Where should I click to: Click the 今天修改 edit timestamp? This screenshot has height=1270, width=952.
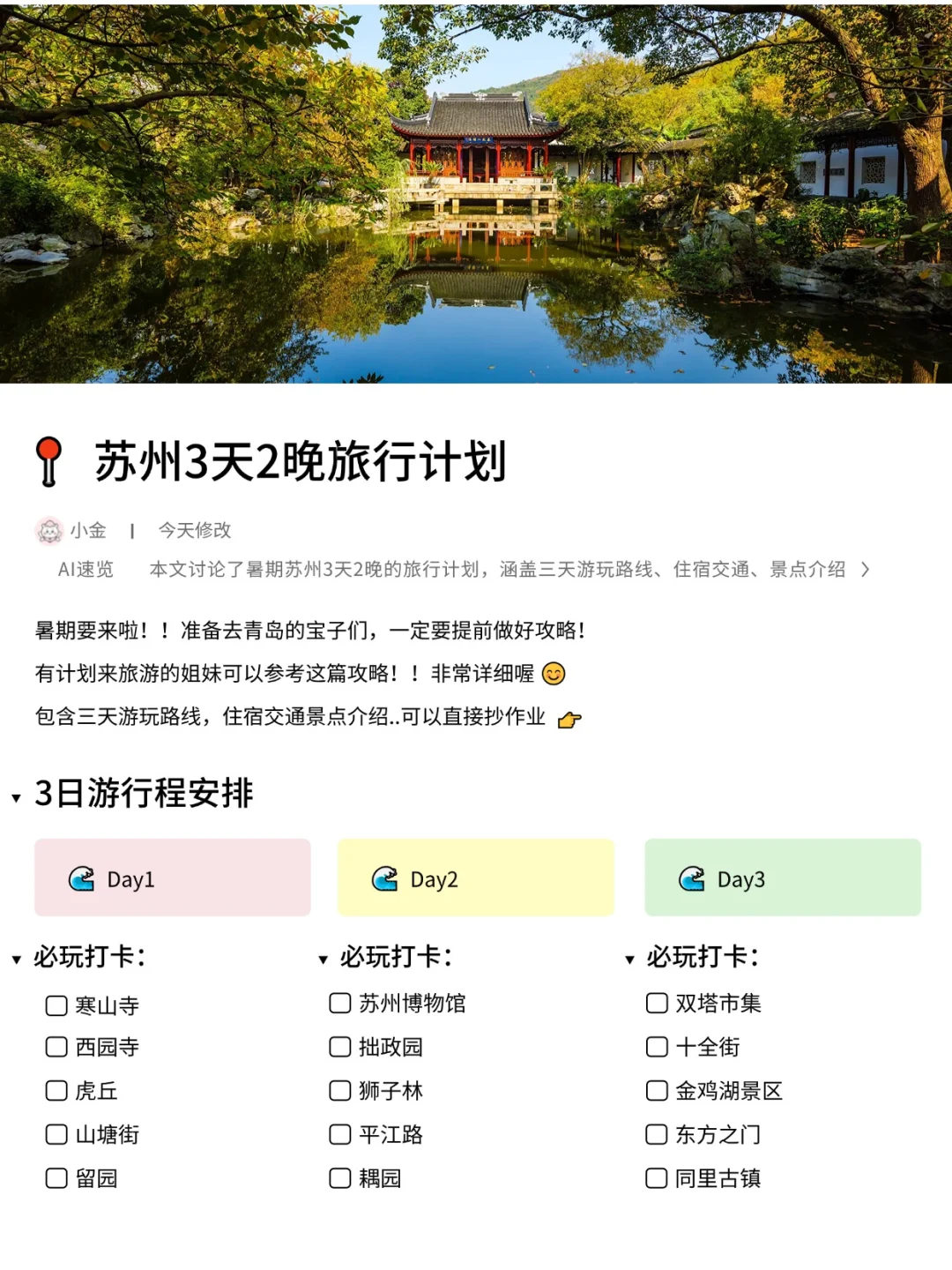coord(196,530)
